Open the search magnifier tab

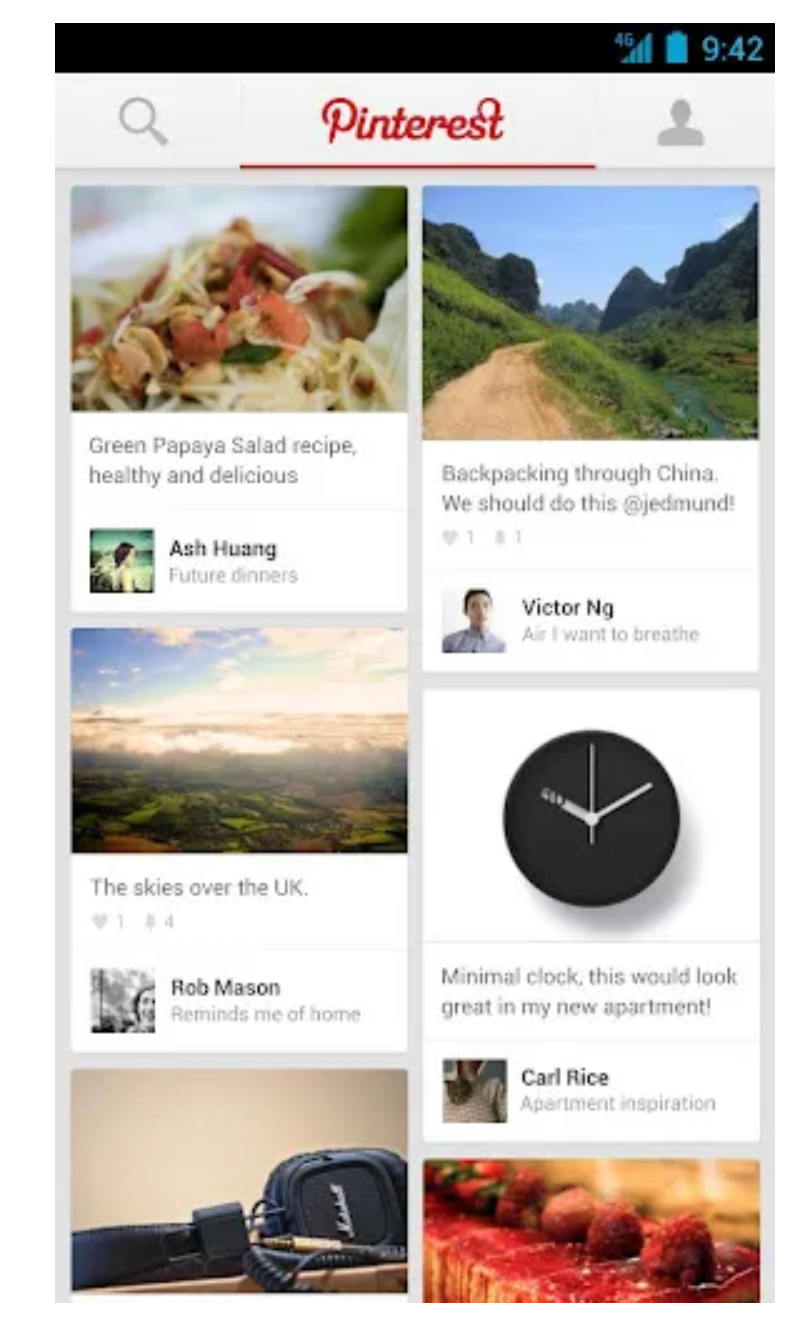pyautogui.click(x=144, y=122)
